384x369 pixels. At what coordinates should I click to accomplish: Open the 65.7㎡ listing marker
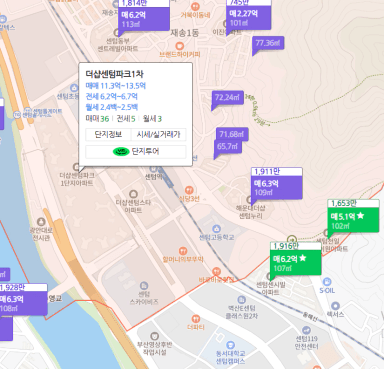228,146
